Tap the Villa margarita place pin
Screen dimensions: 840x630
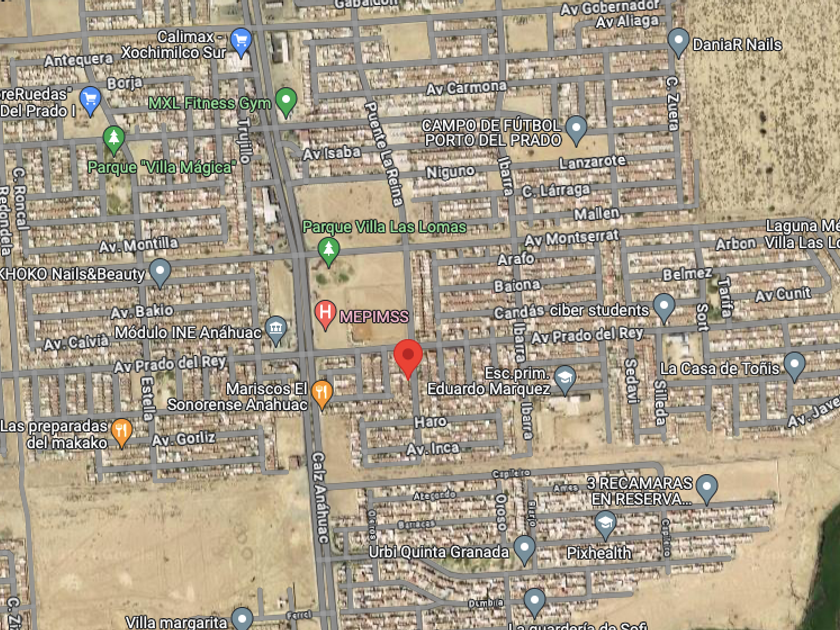(x=242, y=619)
